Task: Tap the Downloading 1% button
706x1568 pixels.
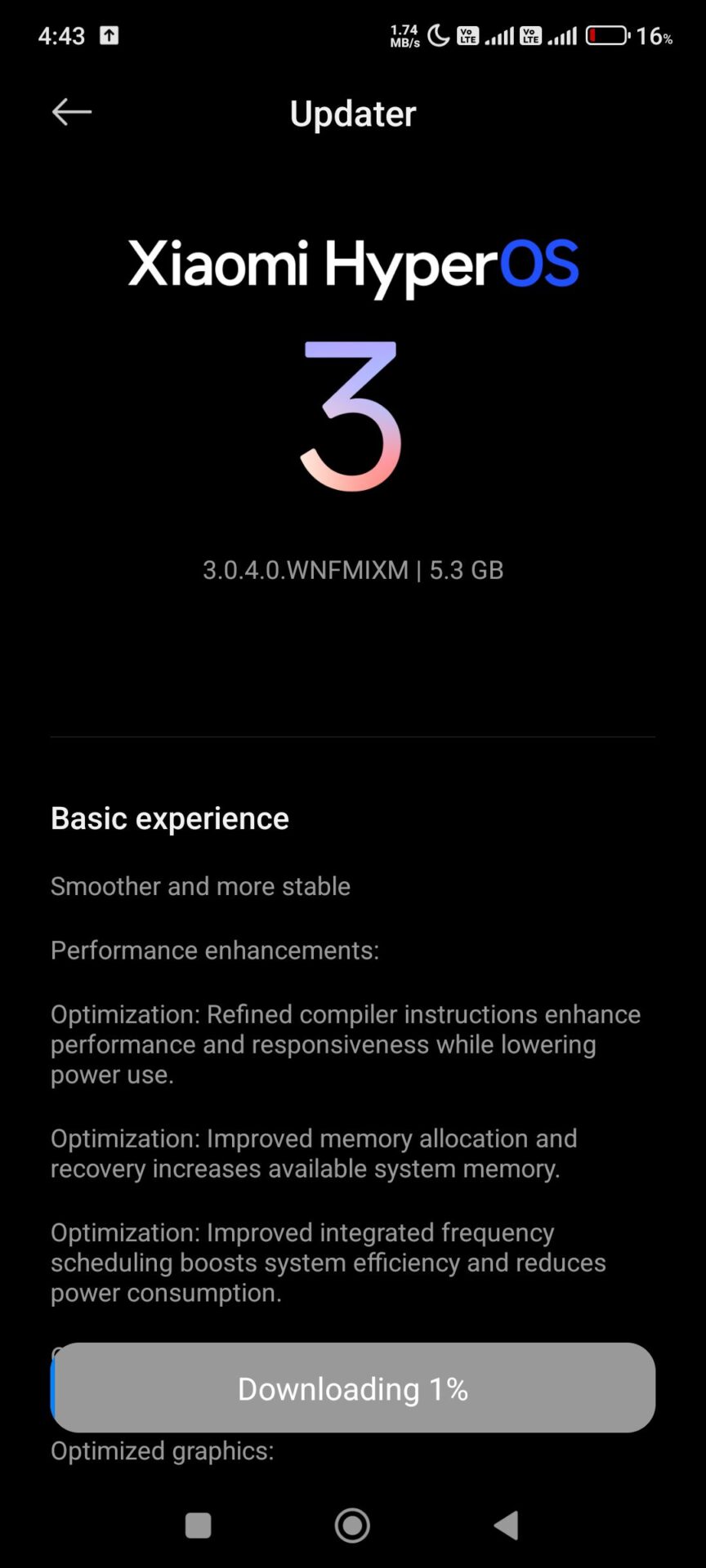Action: pyautogui.click(x=353, y=1388)
